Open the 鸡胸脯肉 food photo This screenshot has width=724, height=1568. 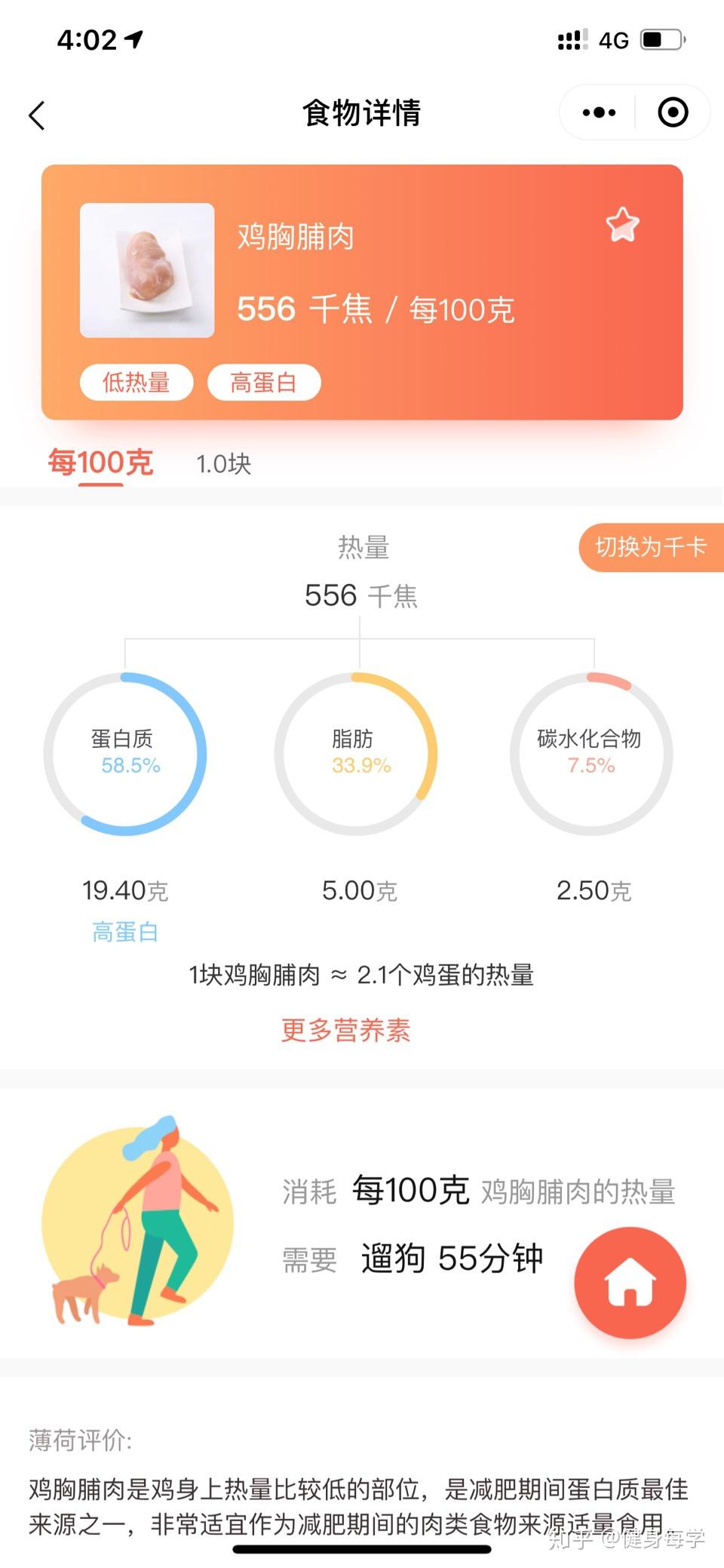click(147, 270)
